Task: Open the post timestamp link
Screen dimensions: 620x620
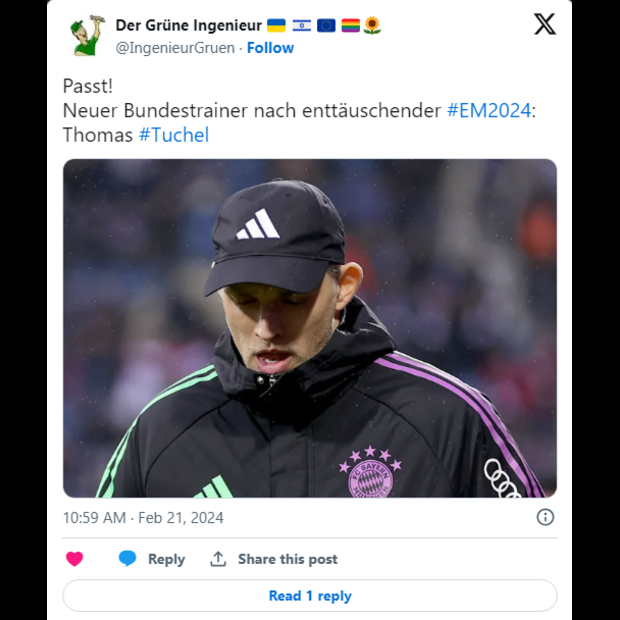Action: (143, 518)
